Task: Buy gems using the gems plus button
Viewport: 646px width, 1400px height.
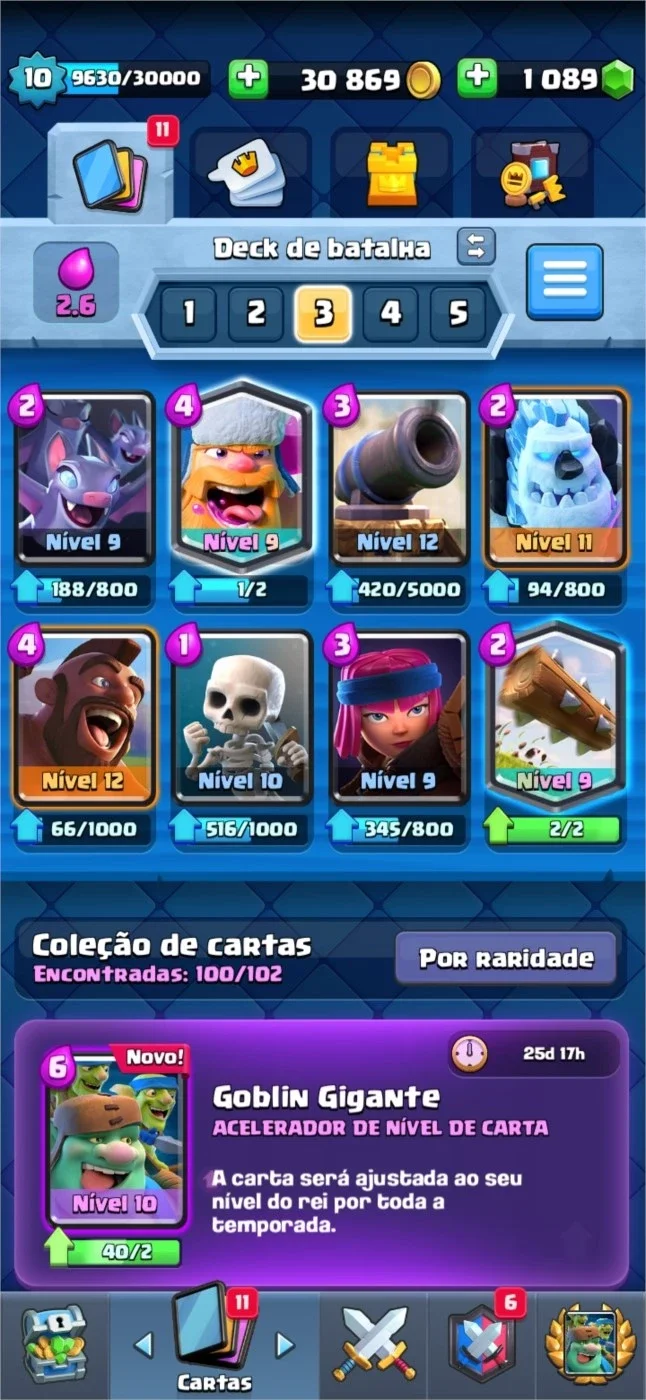Action: (477, 80)
